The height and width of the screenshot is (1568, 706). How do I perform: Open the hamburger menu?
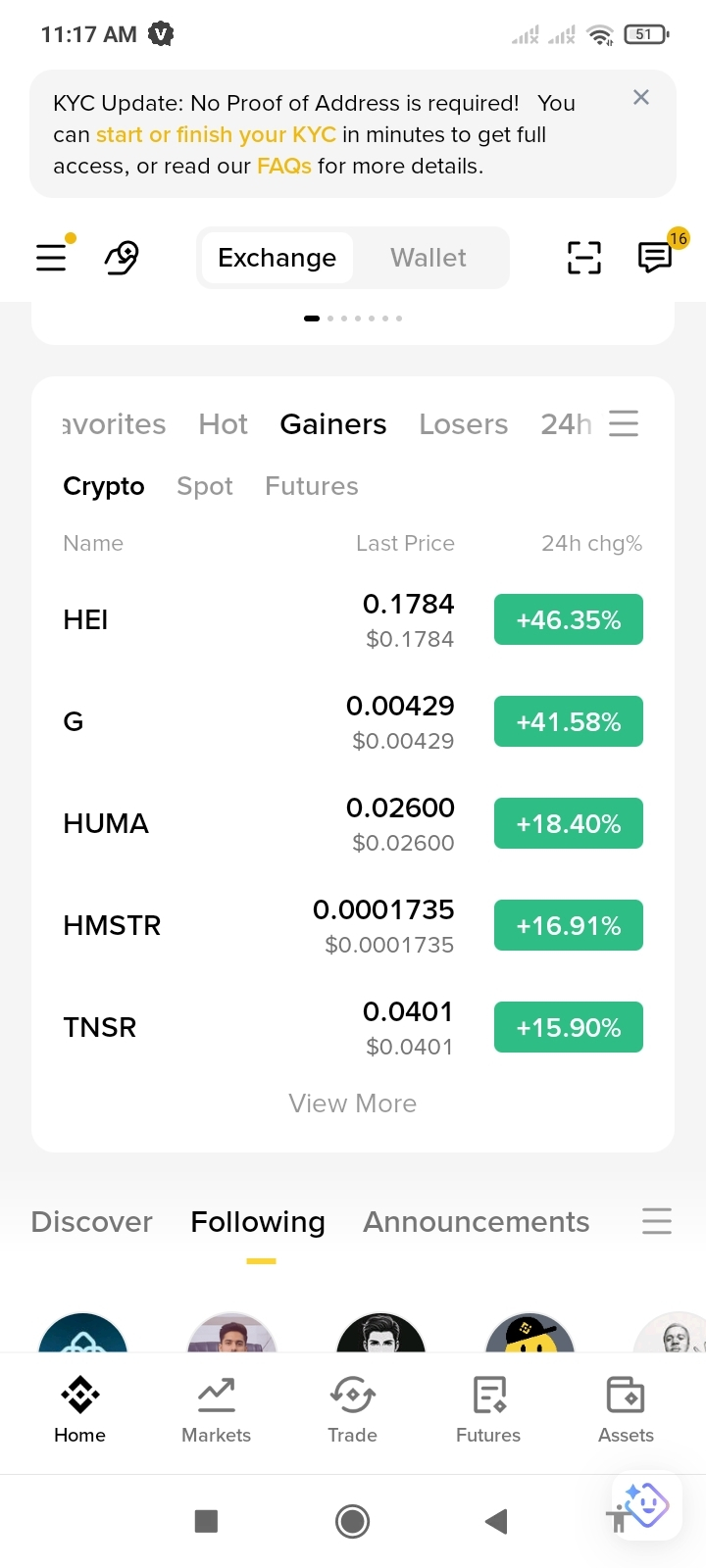coord(51,258)
